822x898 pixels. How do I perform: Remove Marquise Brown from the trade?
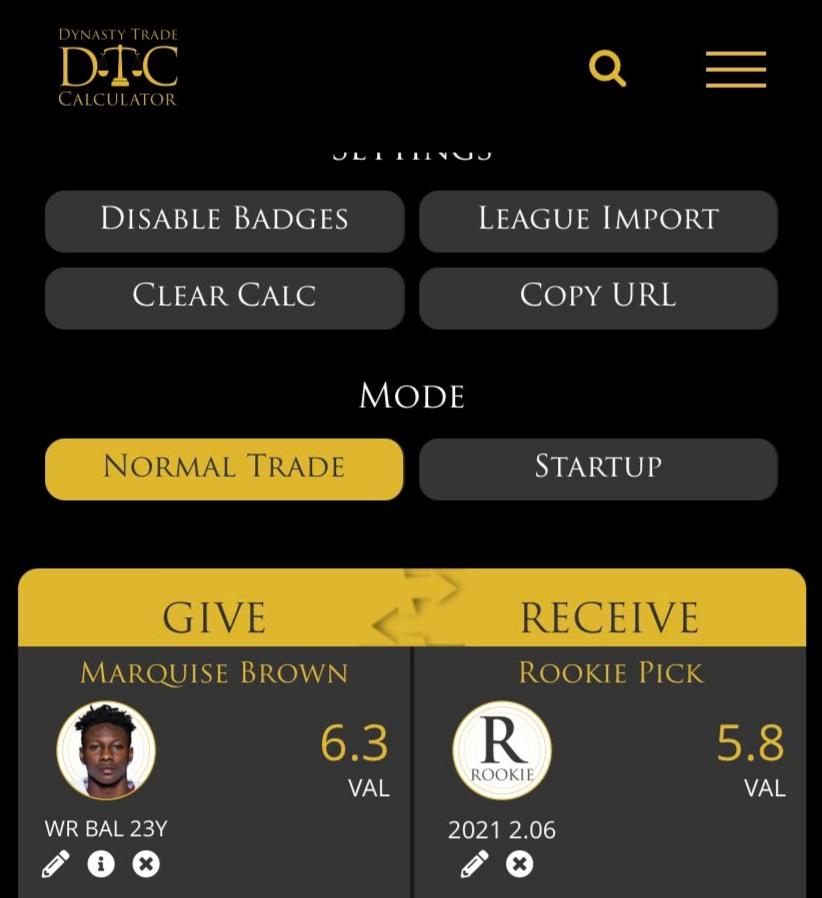click(146, 864)
